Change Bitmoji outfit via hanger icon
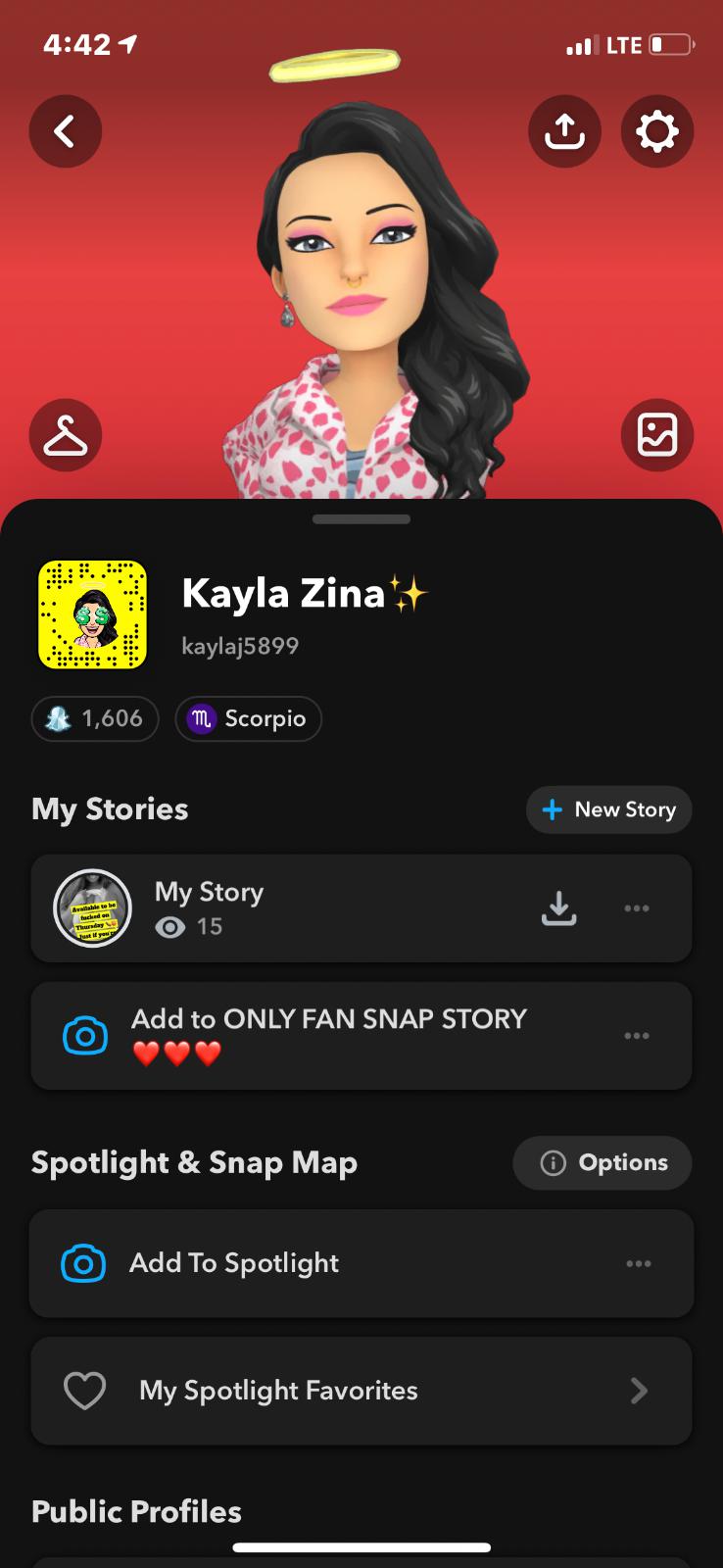The width and height of the screenshot is (723, 1568). [x=66, y=435]
